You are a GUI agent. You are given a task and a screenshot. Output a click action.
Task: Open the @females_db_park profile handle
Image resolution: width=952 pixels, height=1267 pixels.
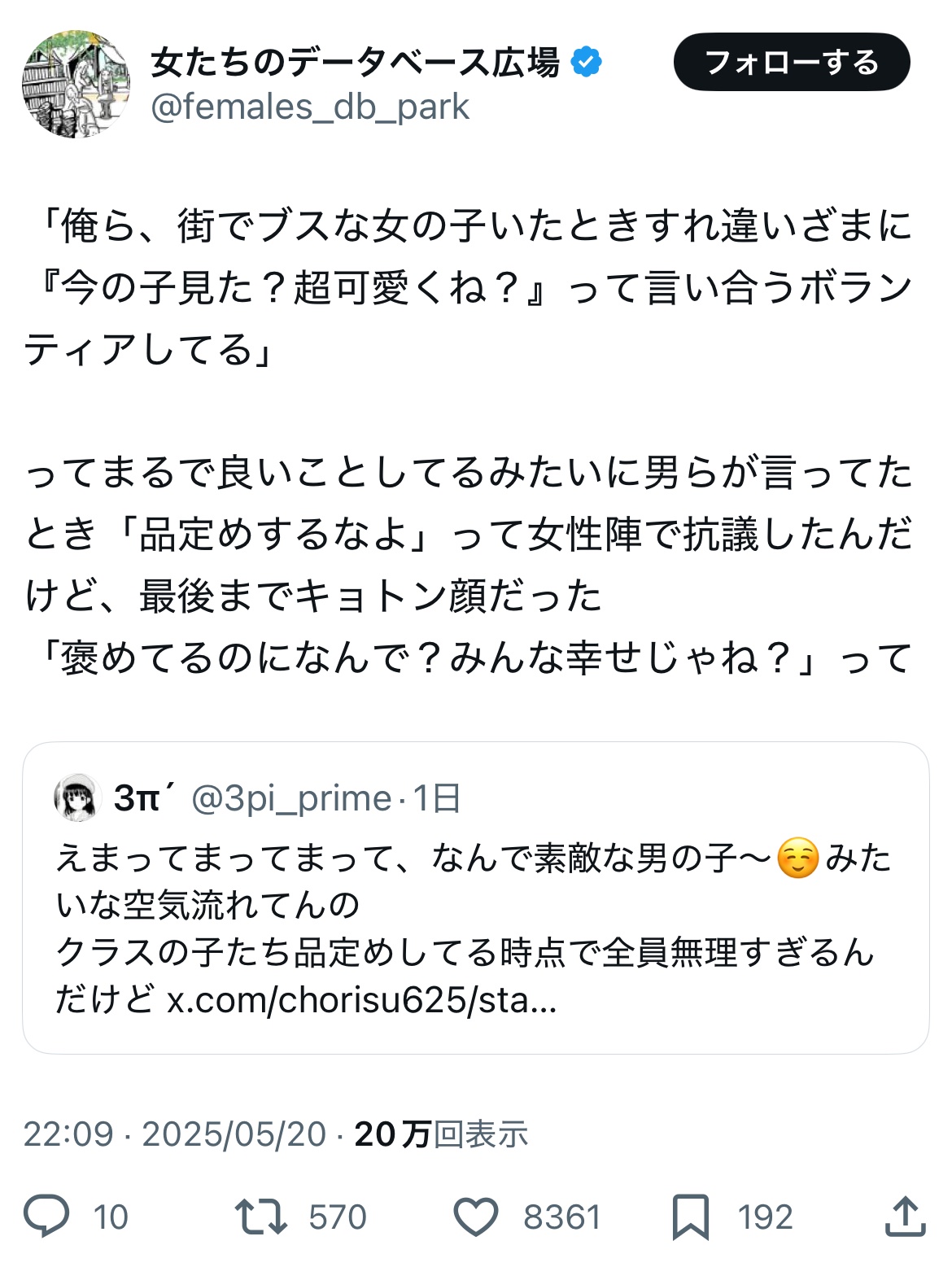(310, 107)
